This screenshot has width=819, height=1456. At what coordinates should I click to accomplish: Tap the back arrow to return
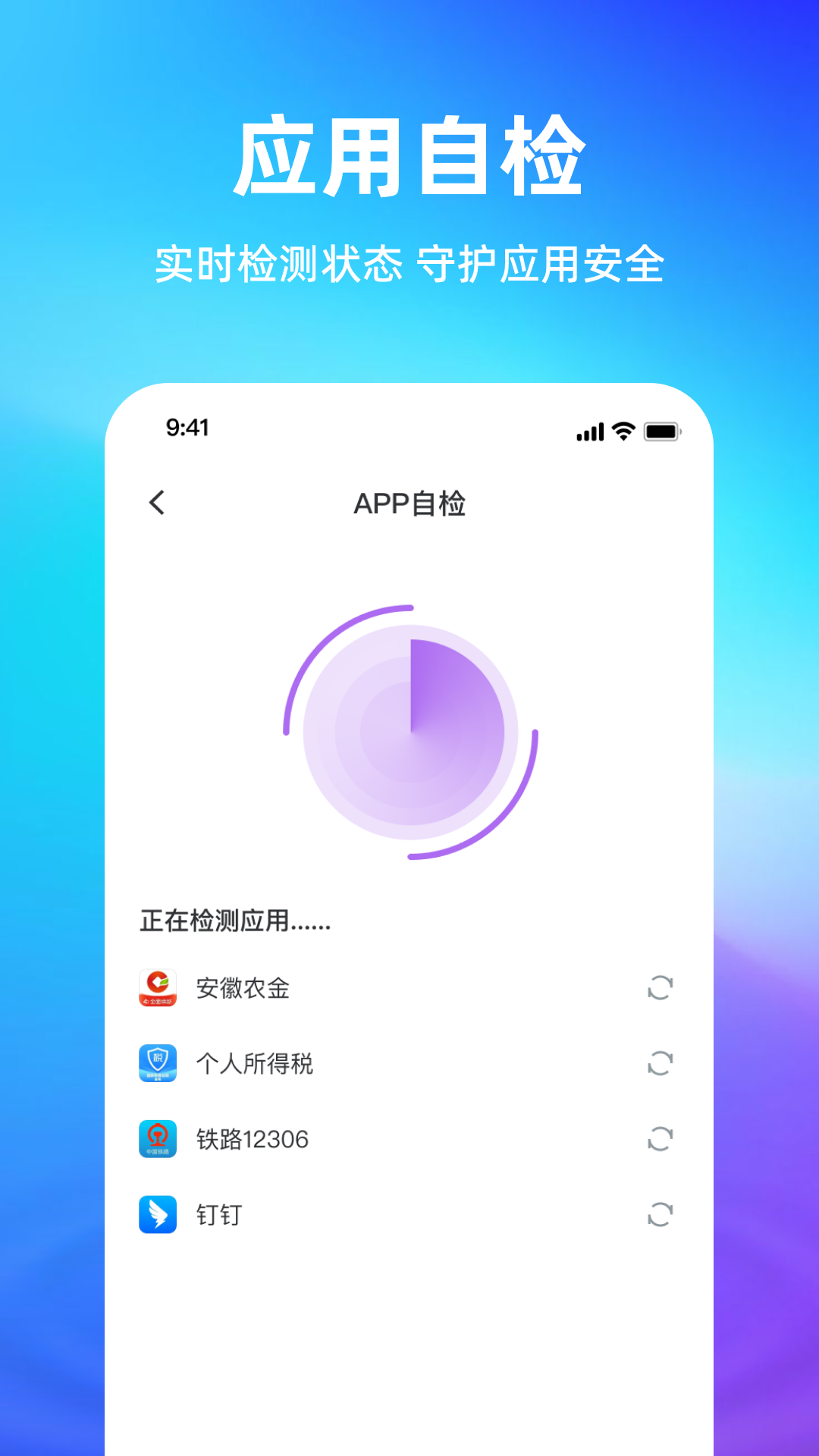pyautogui.click(x=158, y=504)
